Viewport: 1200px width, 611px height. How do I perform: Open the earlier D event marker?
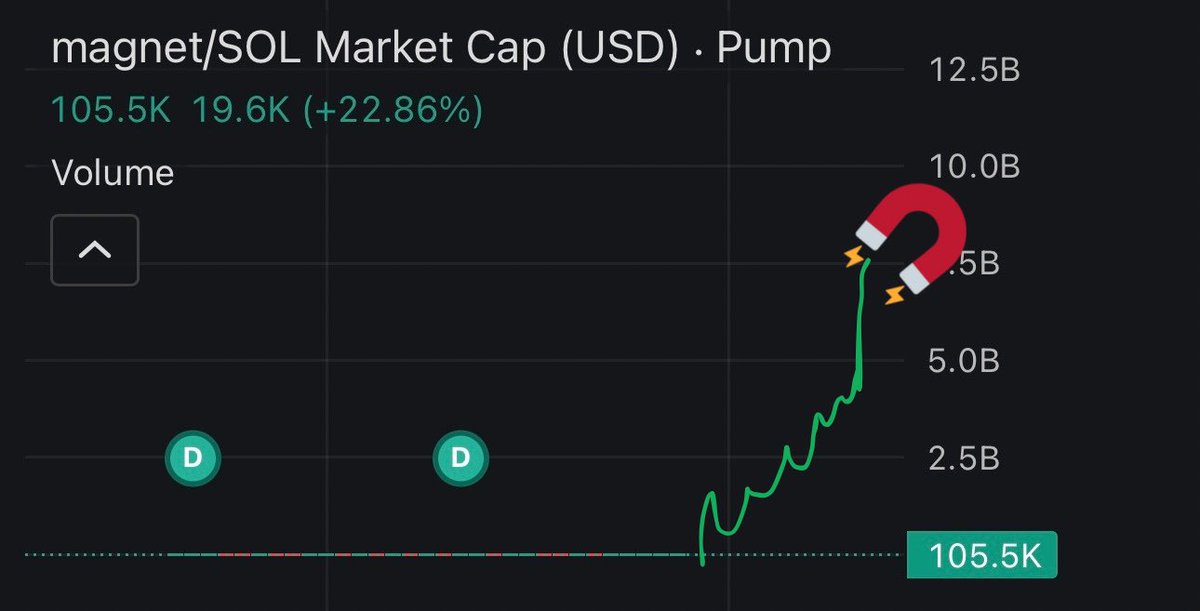tap(192, 459)
